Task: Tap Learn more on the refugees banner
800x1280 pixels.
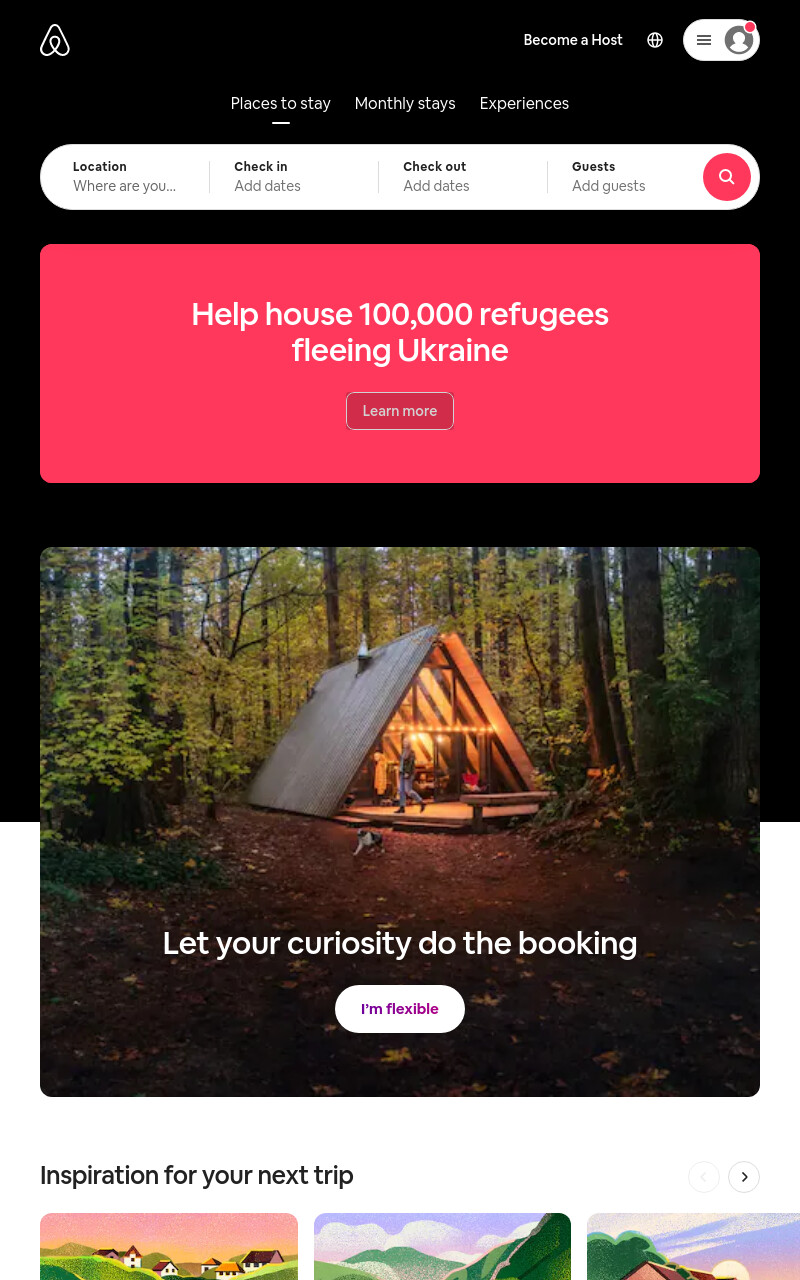Action: tap(400, 411)
